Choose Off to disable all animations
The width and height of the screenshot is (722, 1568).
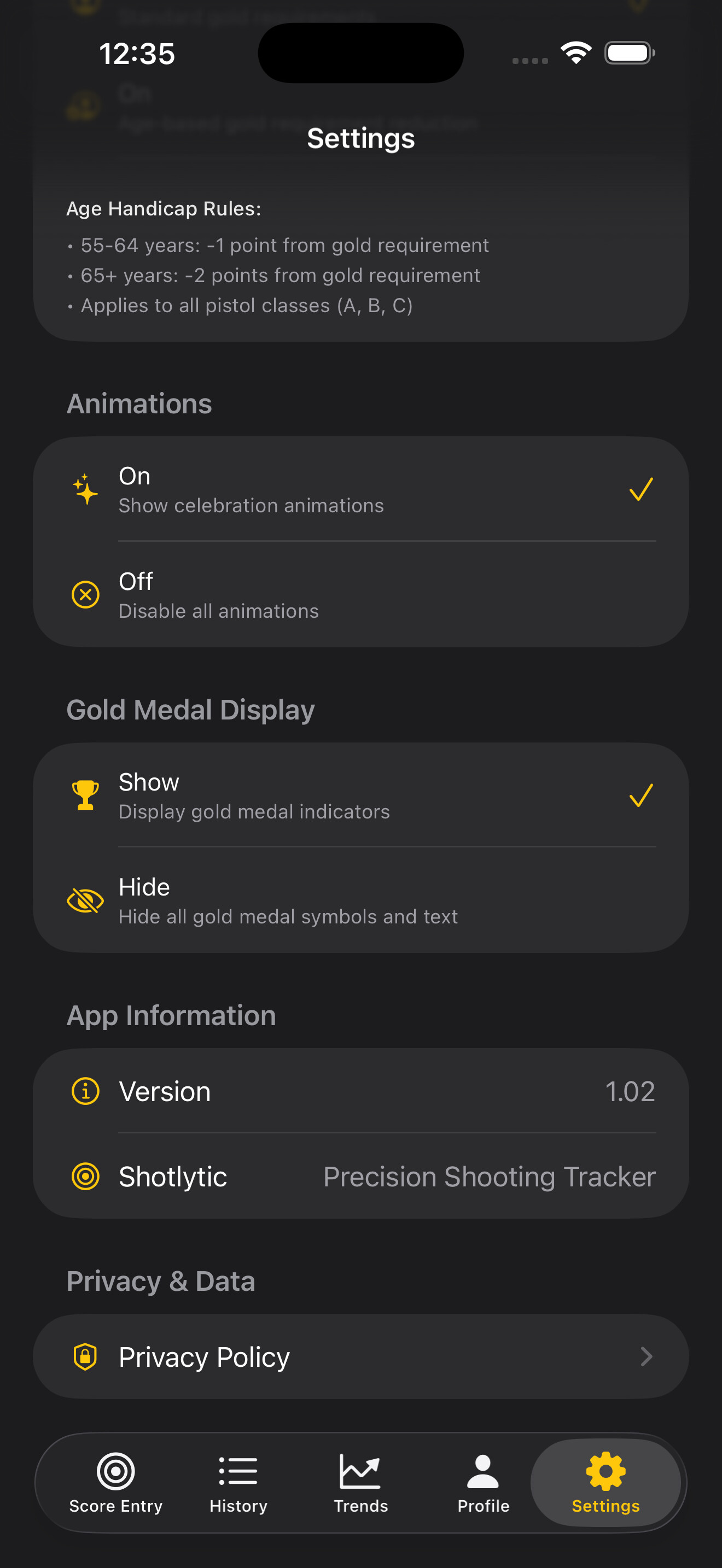point(360,595)
